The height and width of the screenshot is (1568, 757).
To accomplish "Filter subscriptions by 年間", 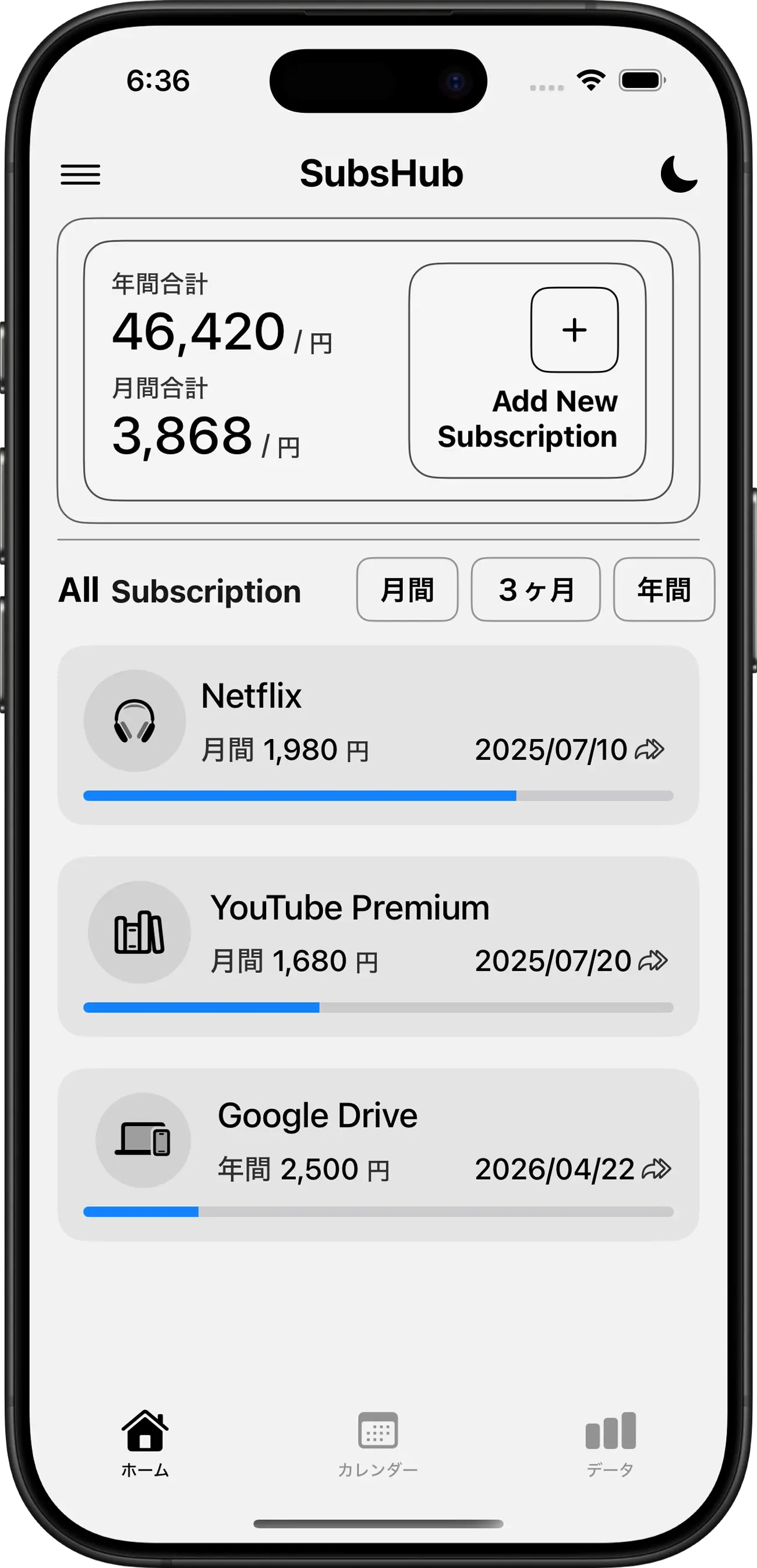I will pyautogui.click(x=663, y=589).
